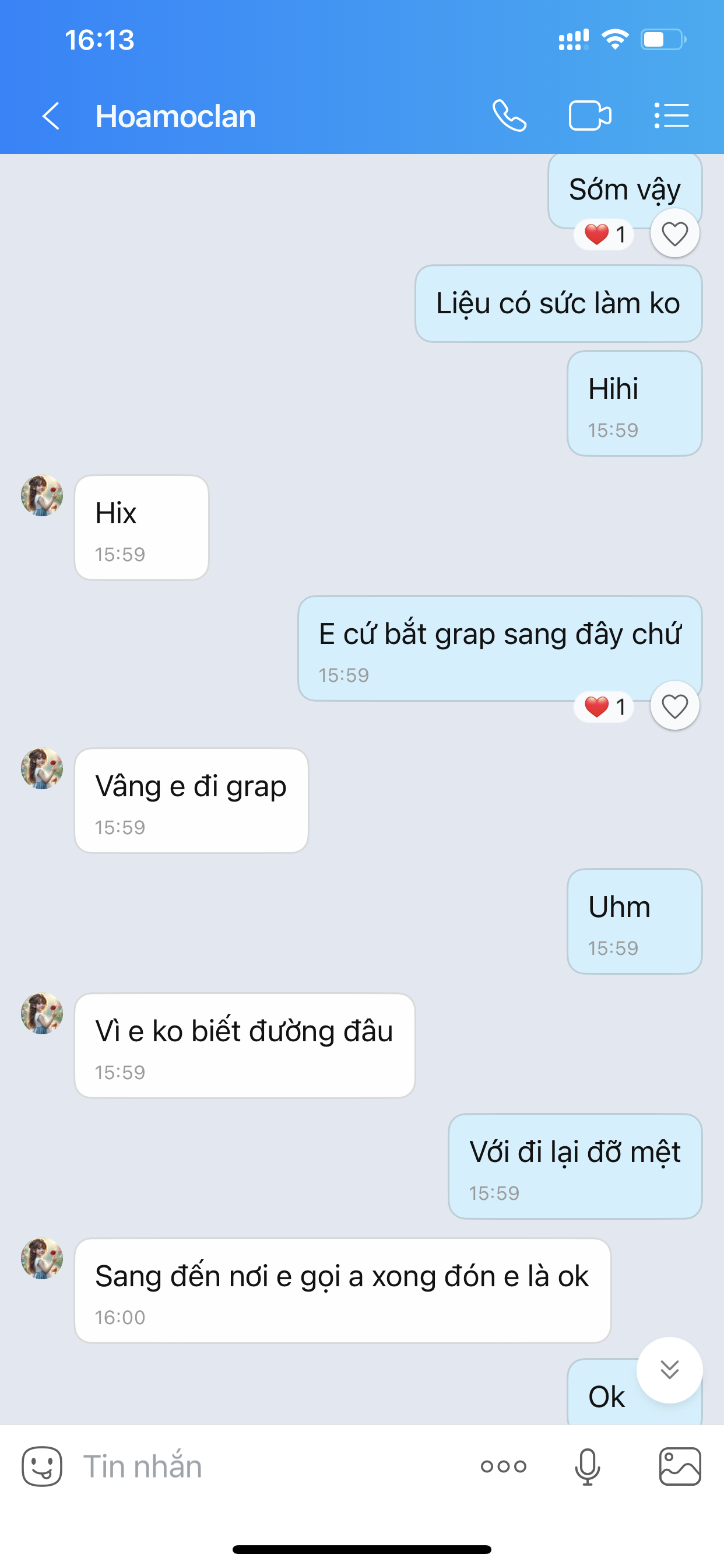
Task: Start a voice call with Hoamoclan
Action: pyautogui.click(x=509, y=116)
